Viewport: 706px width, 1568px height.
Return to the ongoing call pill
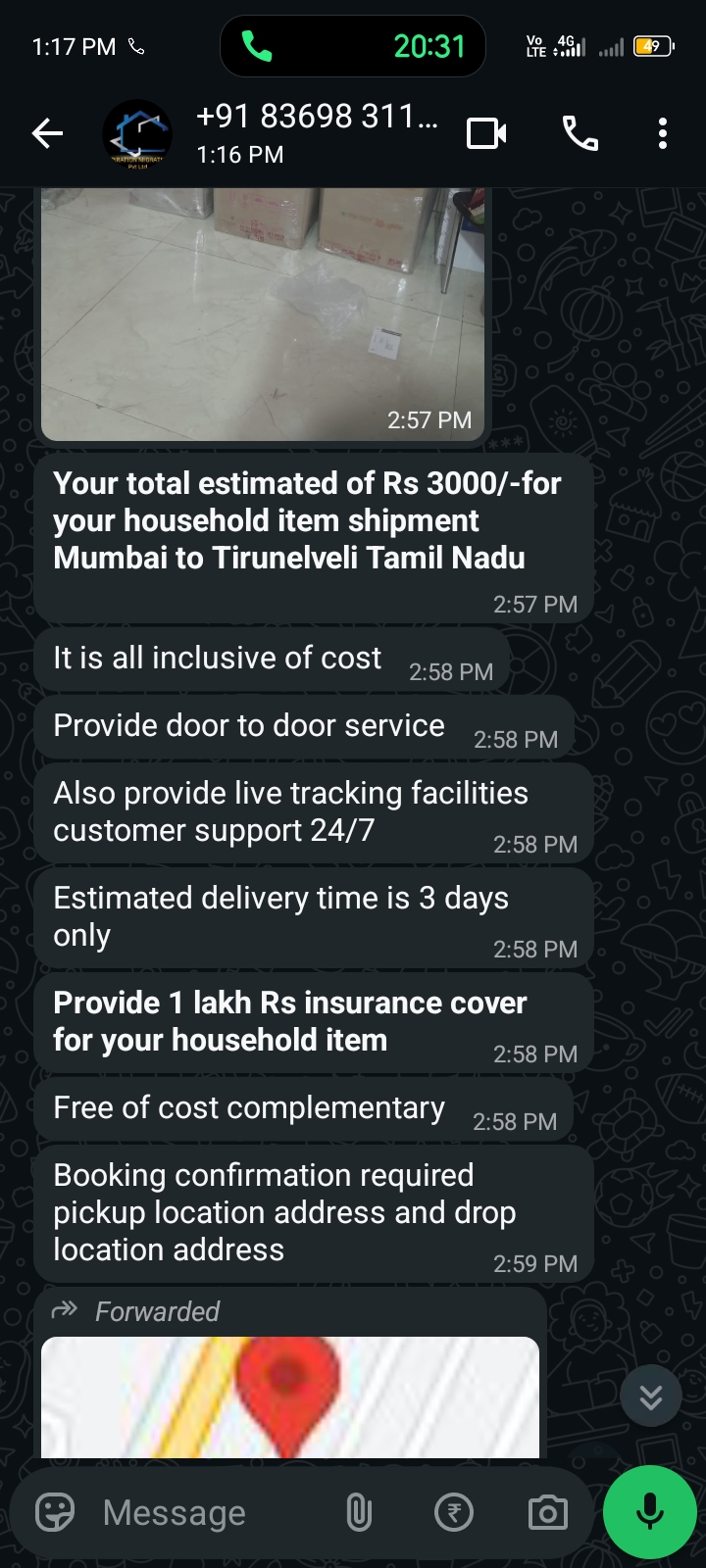click(353, 46)
